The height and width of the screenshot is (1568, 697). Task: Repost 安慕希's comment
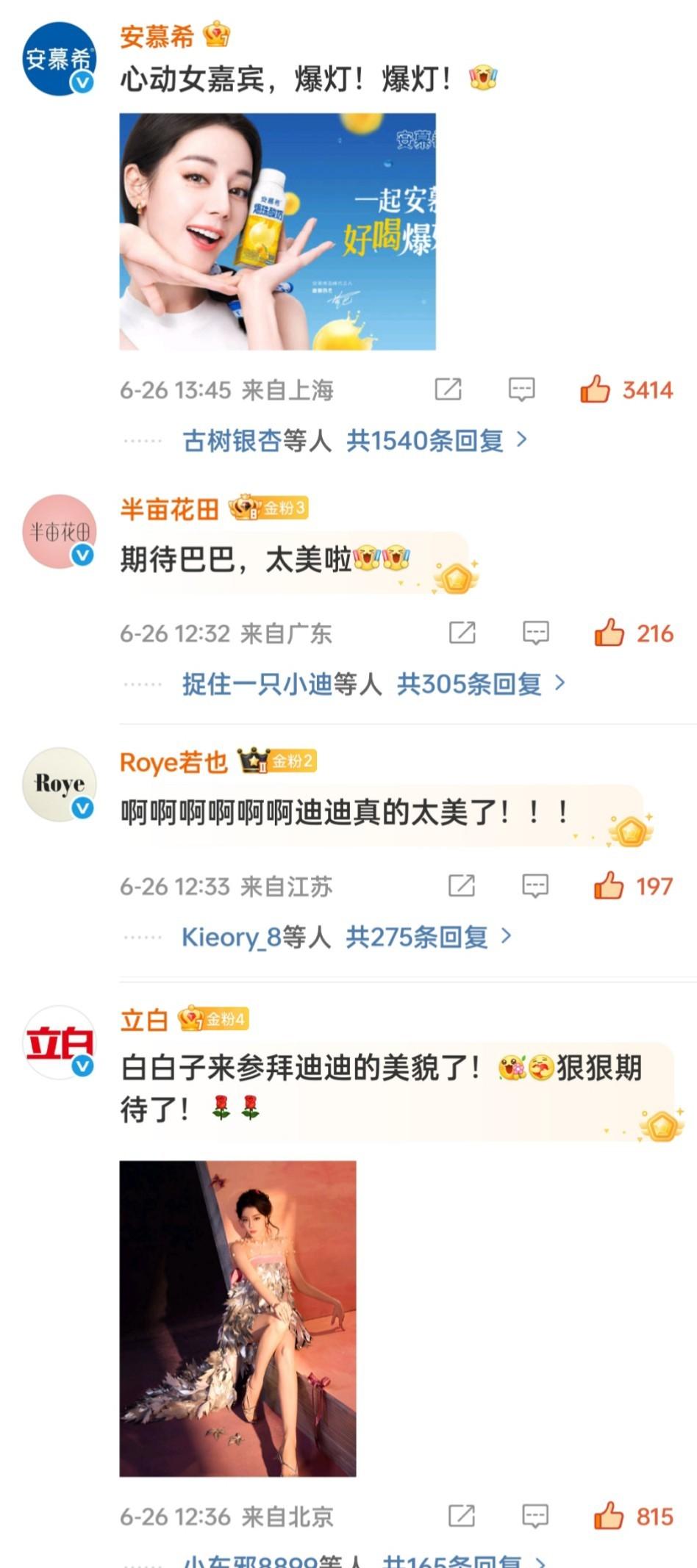(x=448, y=389)
